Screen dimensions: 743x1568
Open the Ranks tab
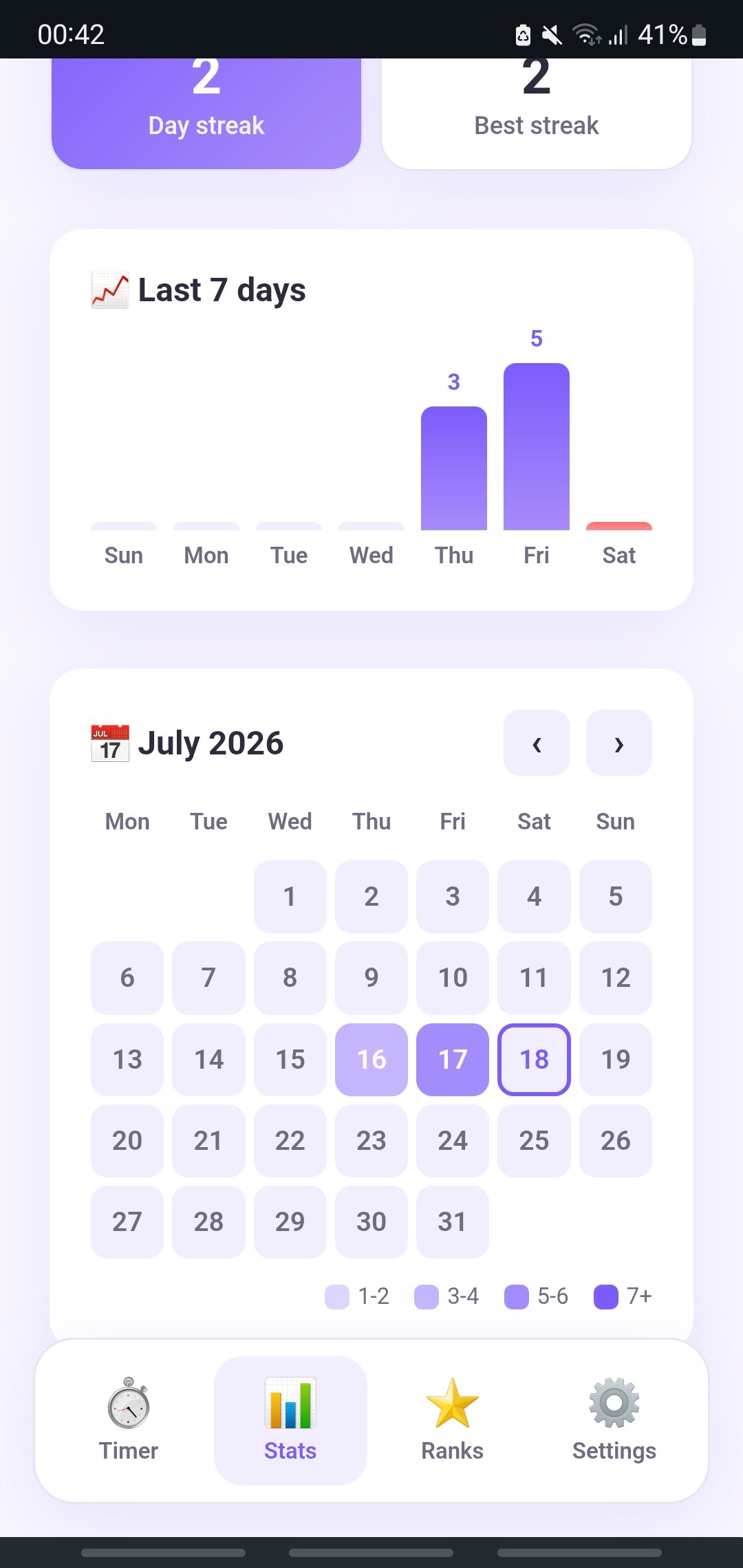452,1420
